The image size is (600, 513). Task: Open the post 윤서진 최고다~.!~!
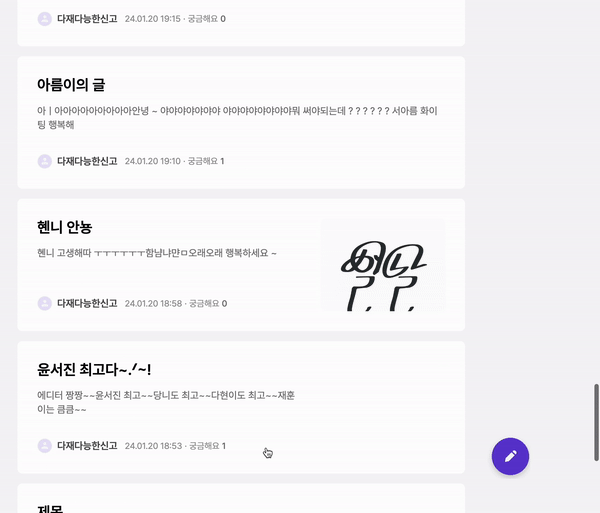click(x=93, y=370)
